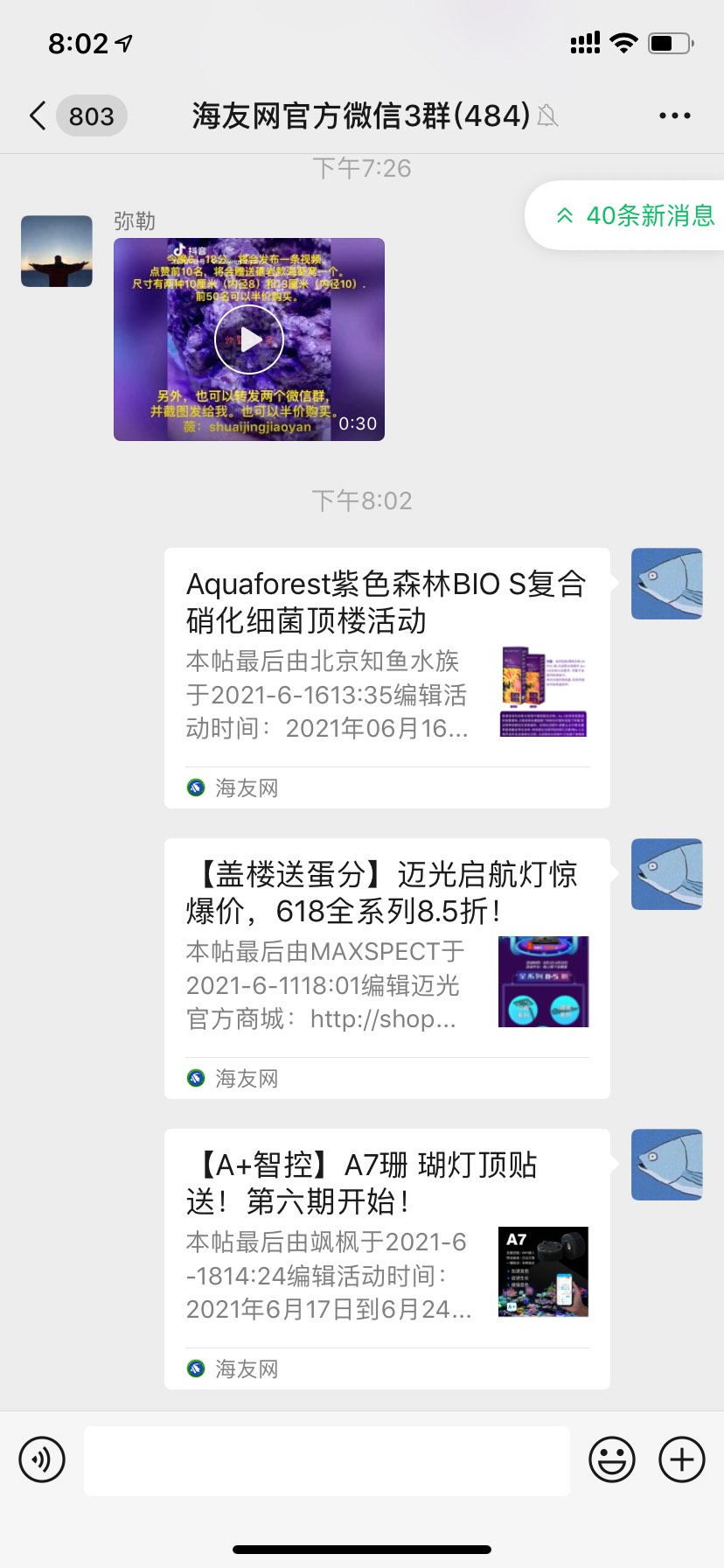Open 弥勒's profile avatar
724x1568 pixels.
57,251
